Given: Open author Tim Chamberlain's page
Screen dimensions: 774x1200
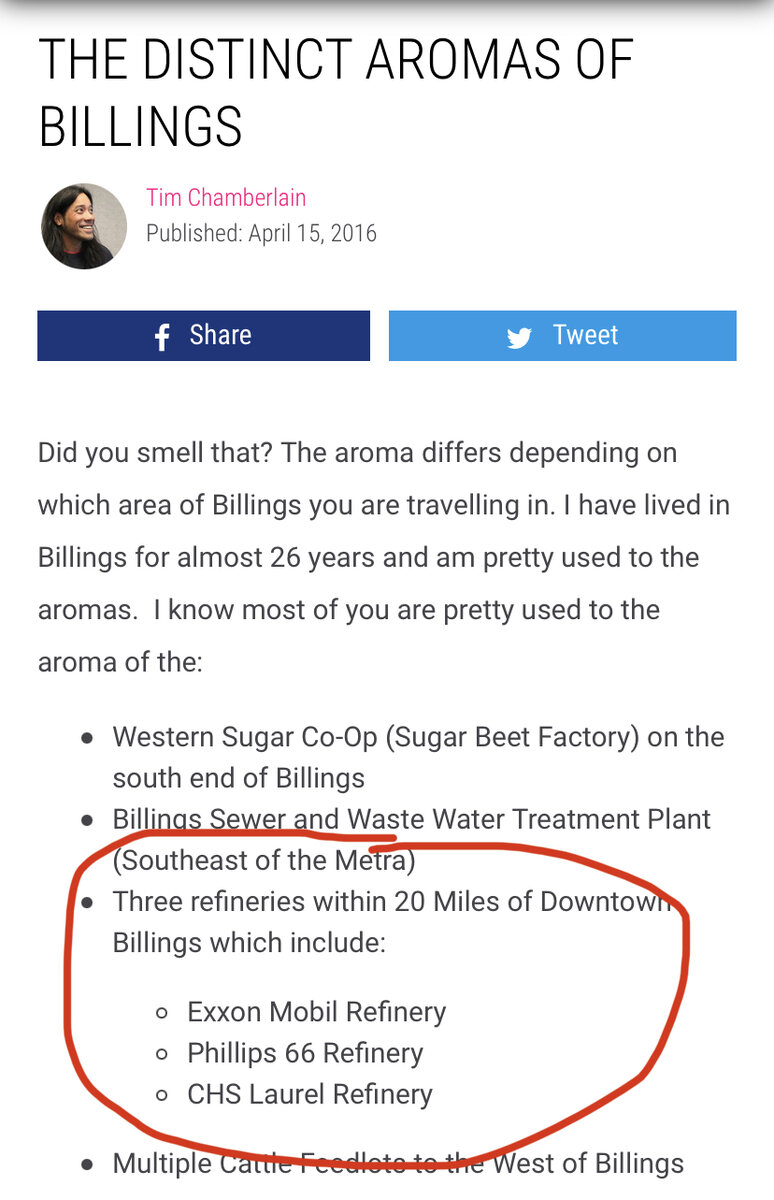Looking at the screenshot, I should tap(226, 197).
